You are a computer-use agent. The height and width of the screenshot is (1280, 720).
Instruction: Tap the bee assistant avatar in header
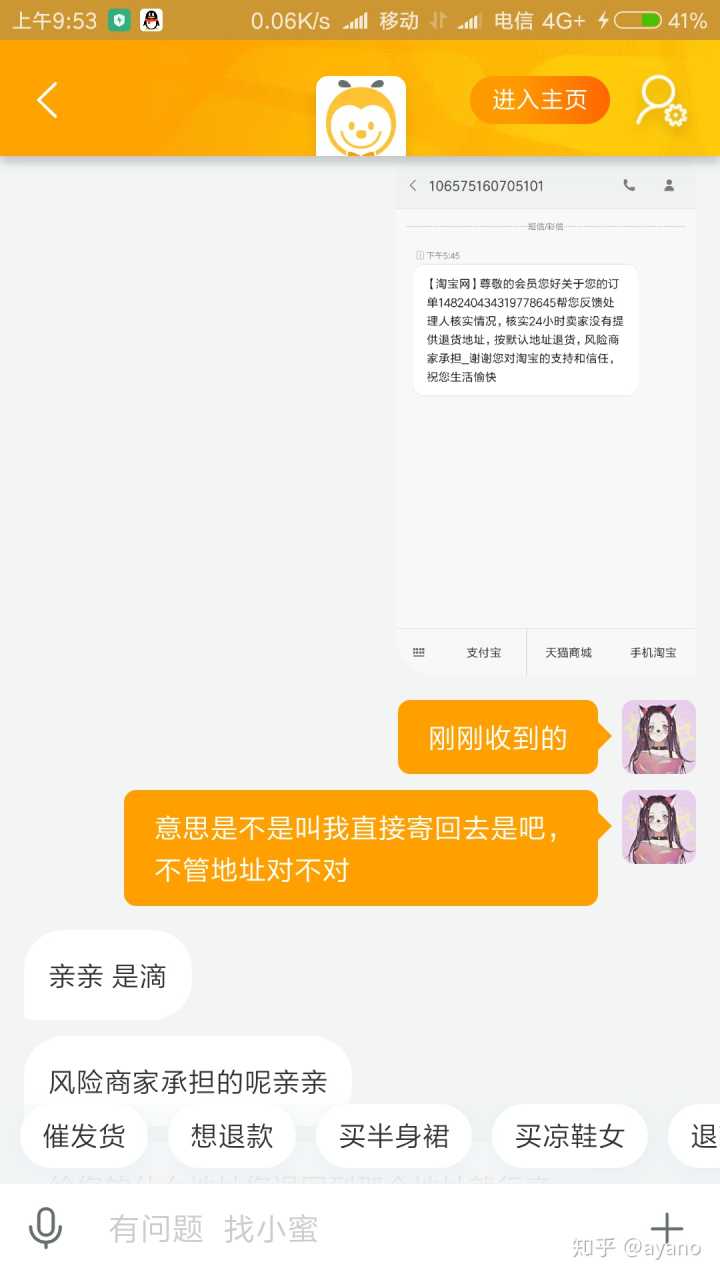[x=361, y=117]
